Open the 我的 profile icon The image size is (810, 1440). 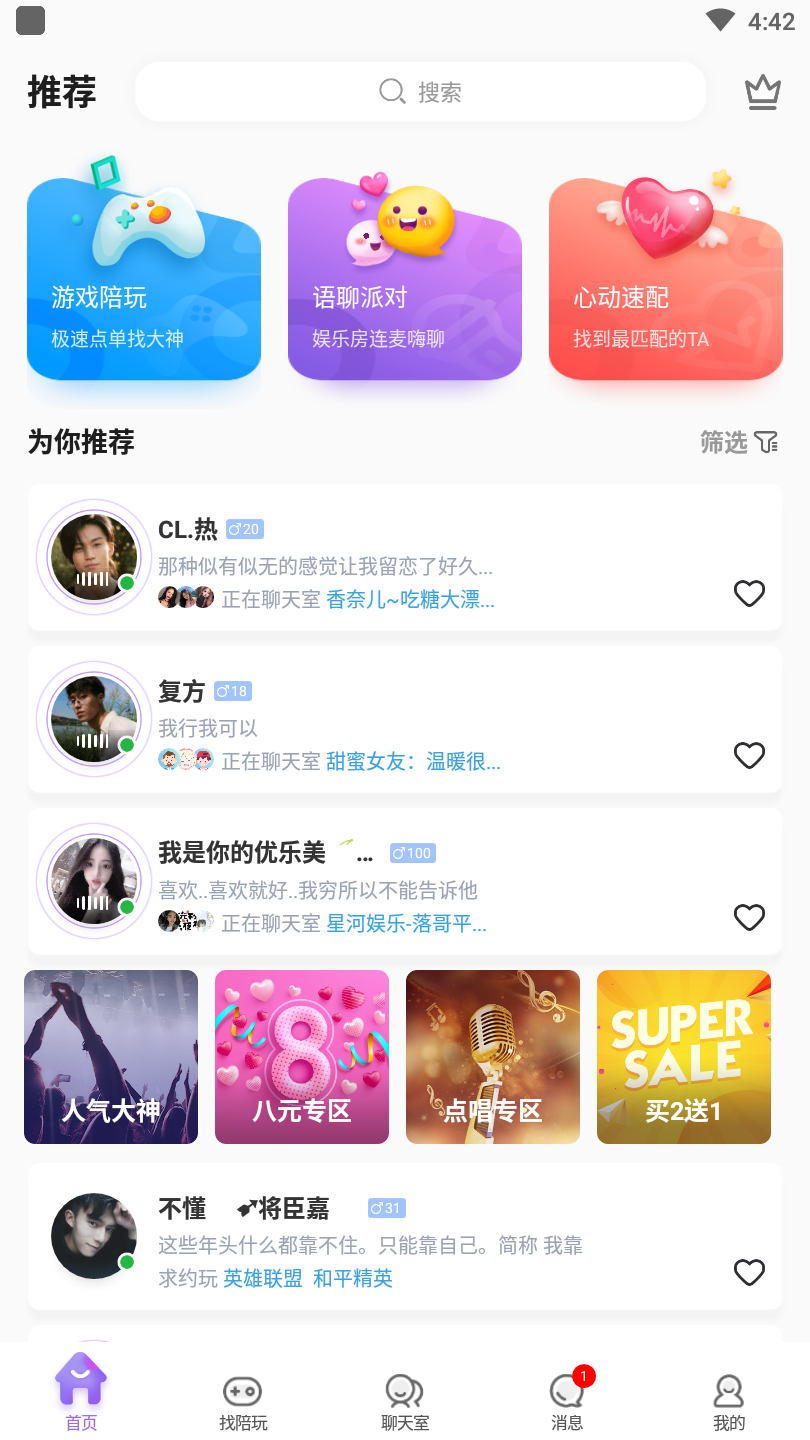[x=729, y=1390]
